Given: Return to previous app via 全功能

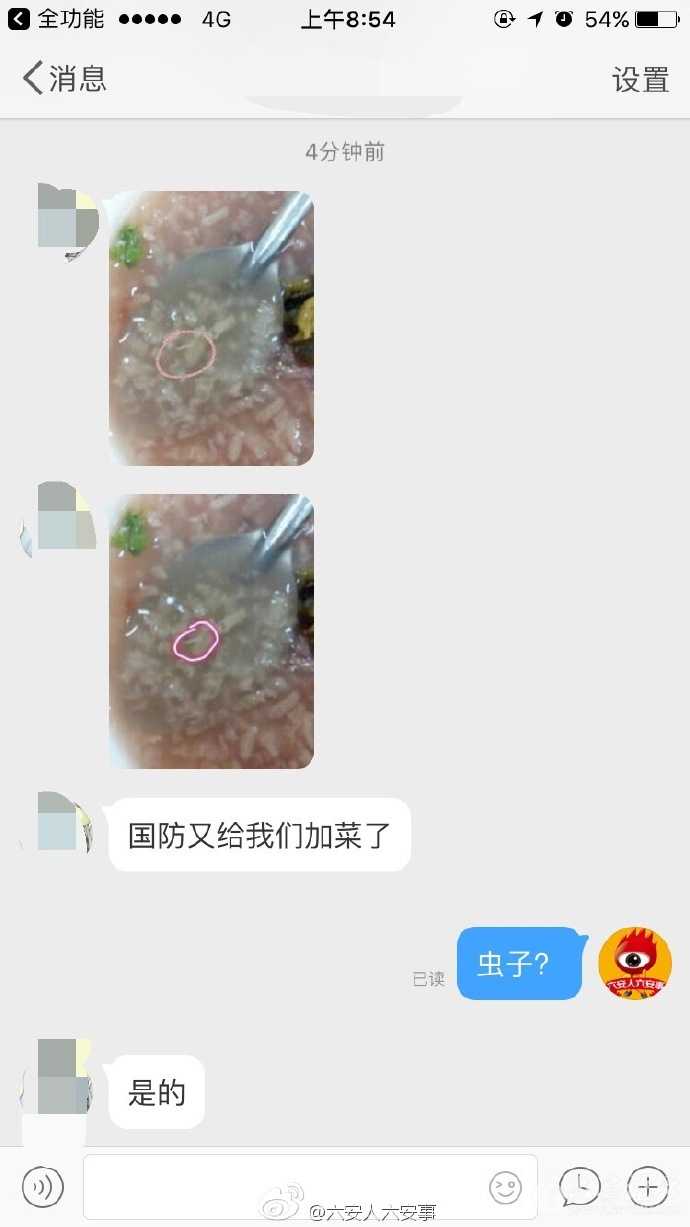Looking at the screenshot, I should point(56,19).
